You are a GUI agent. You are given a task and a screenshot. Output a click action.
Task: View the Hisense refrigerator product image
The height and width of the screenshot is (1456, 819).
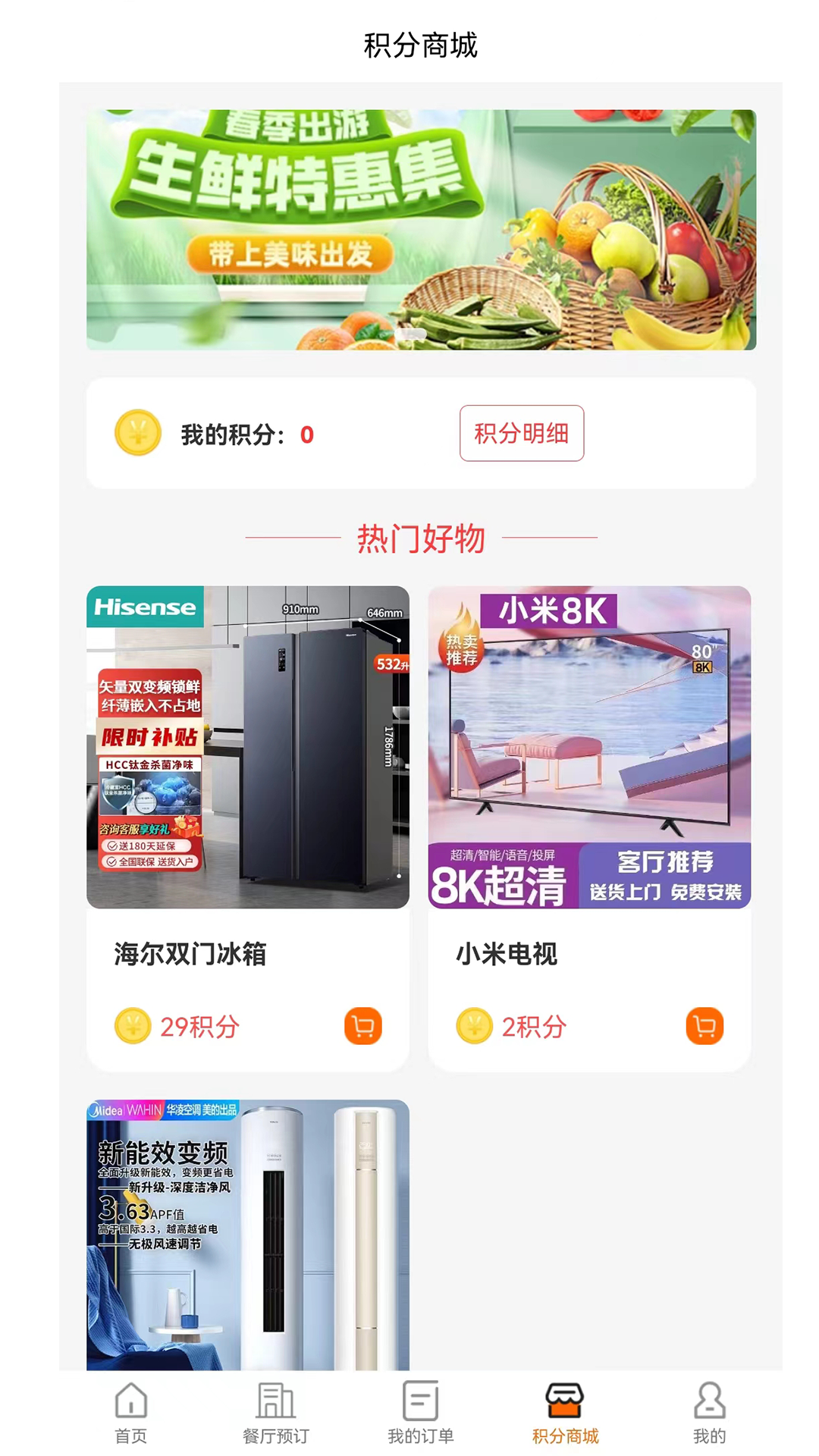coord(247,747)
